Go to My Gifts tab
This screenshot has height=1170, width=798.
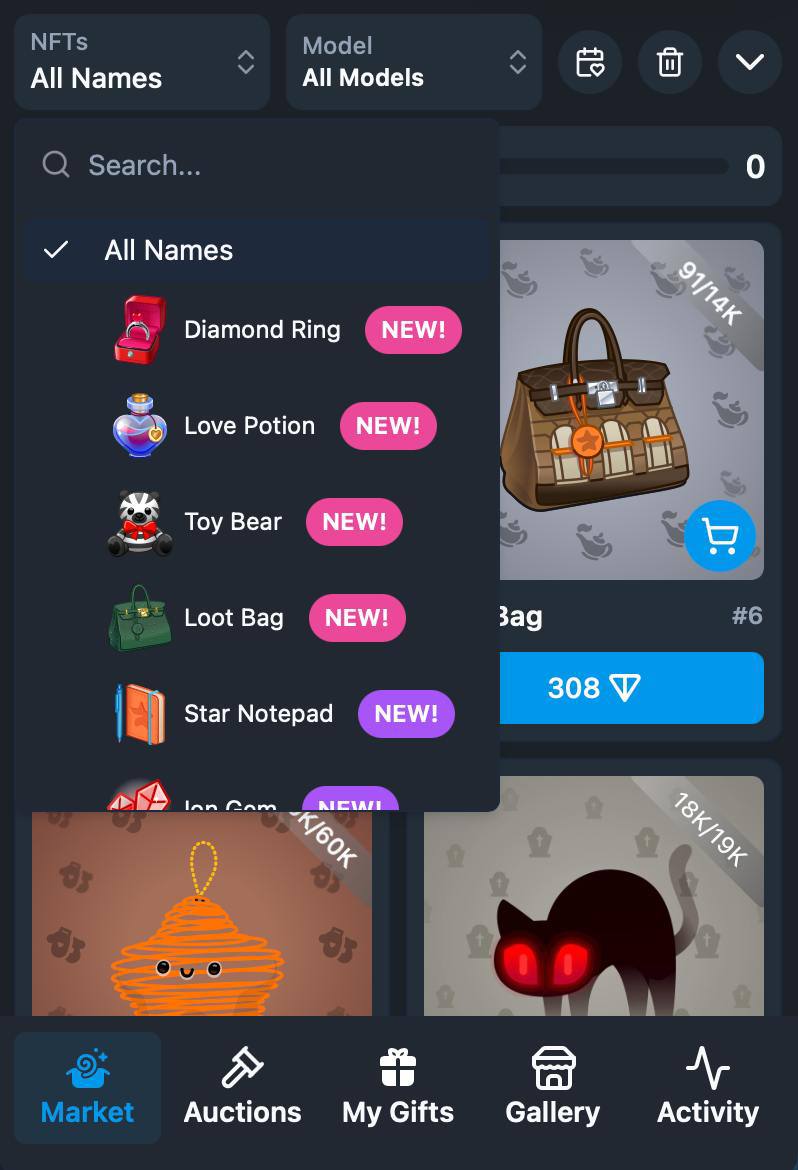click(398, 1088)
